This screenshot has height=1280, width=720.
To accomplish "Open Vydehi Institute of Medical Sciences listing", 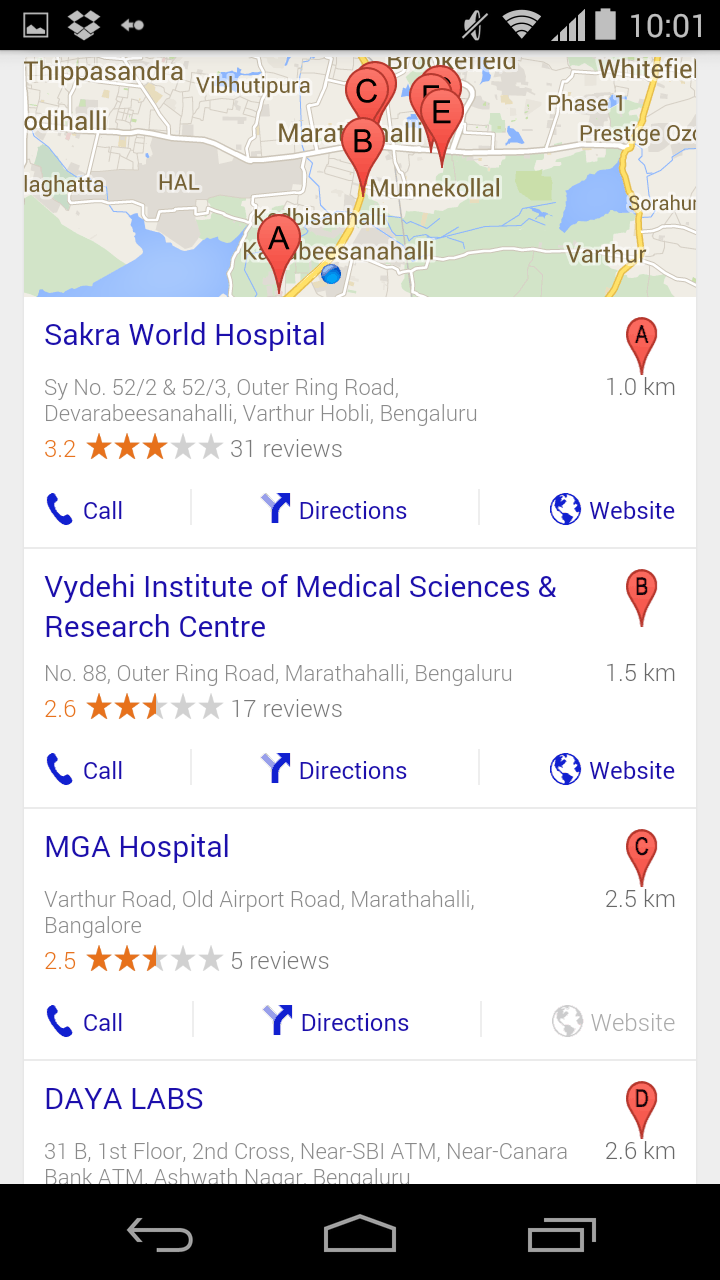I will click(300, 606).
